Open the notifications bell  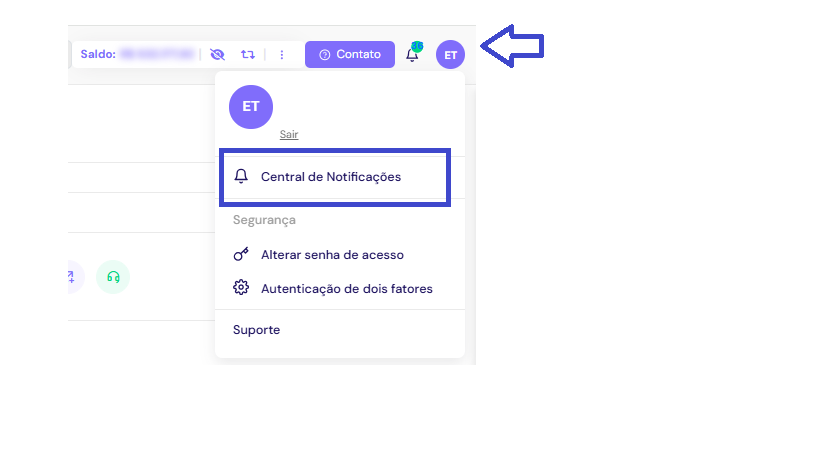(x=412, y=55)
